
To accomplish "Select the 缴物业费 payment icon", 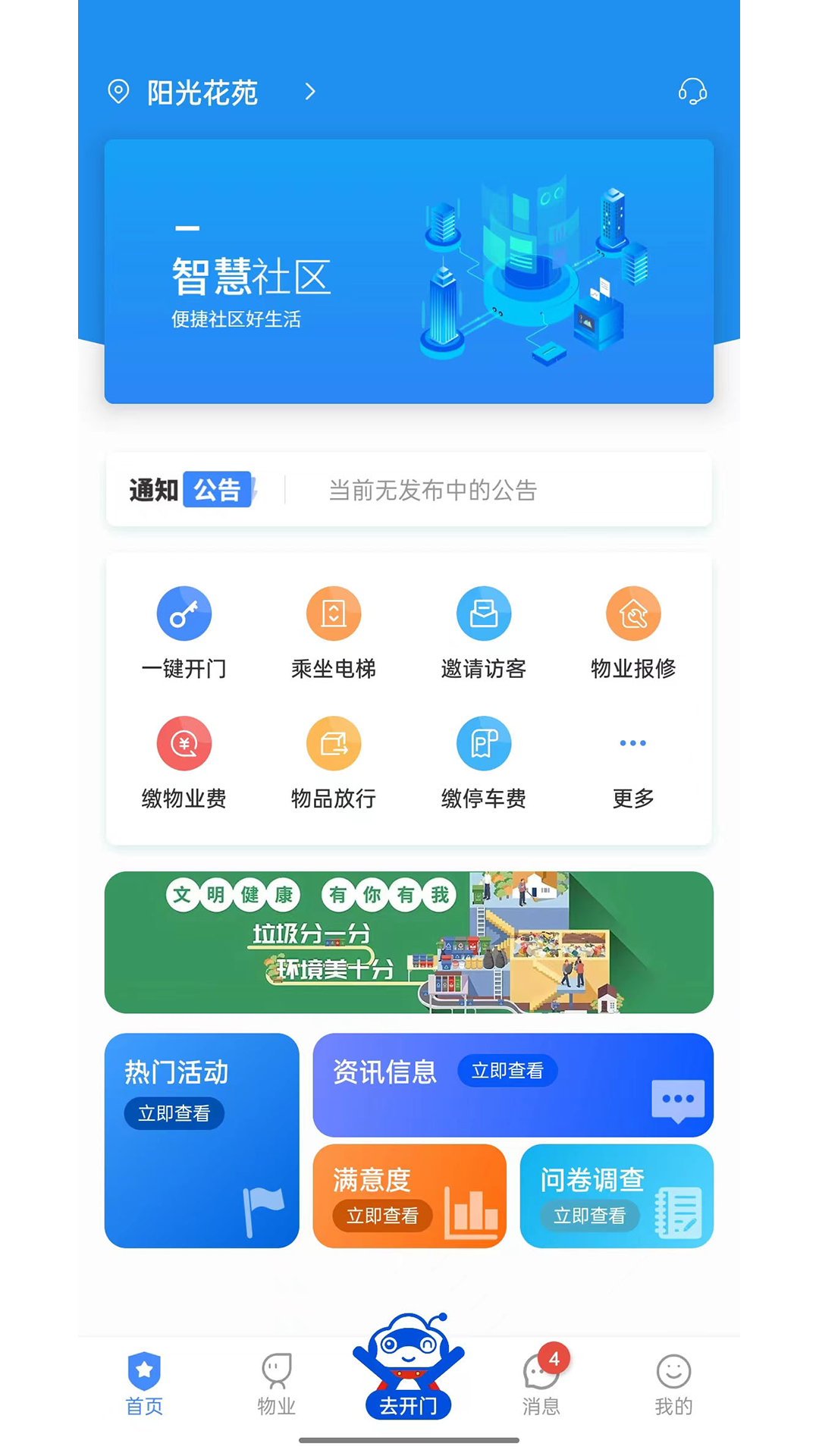I will pos(184,743).
